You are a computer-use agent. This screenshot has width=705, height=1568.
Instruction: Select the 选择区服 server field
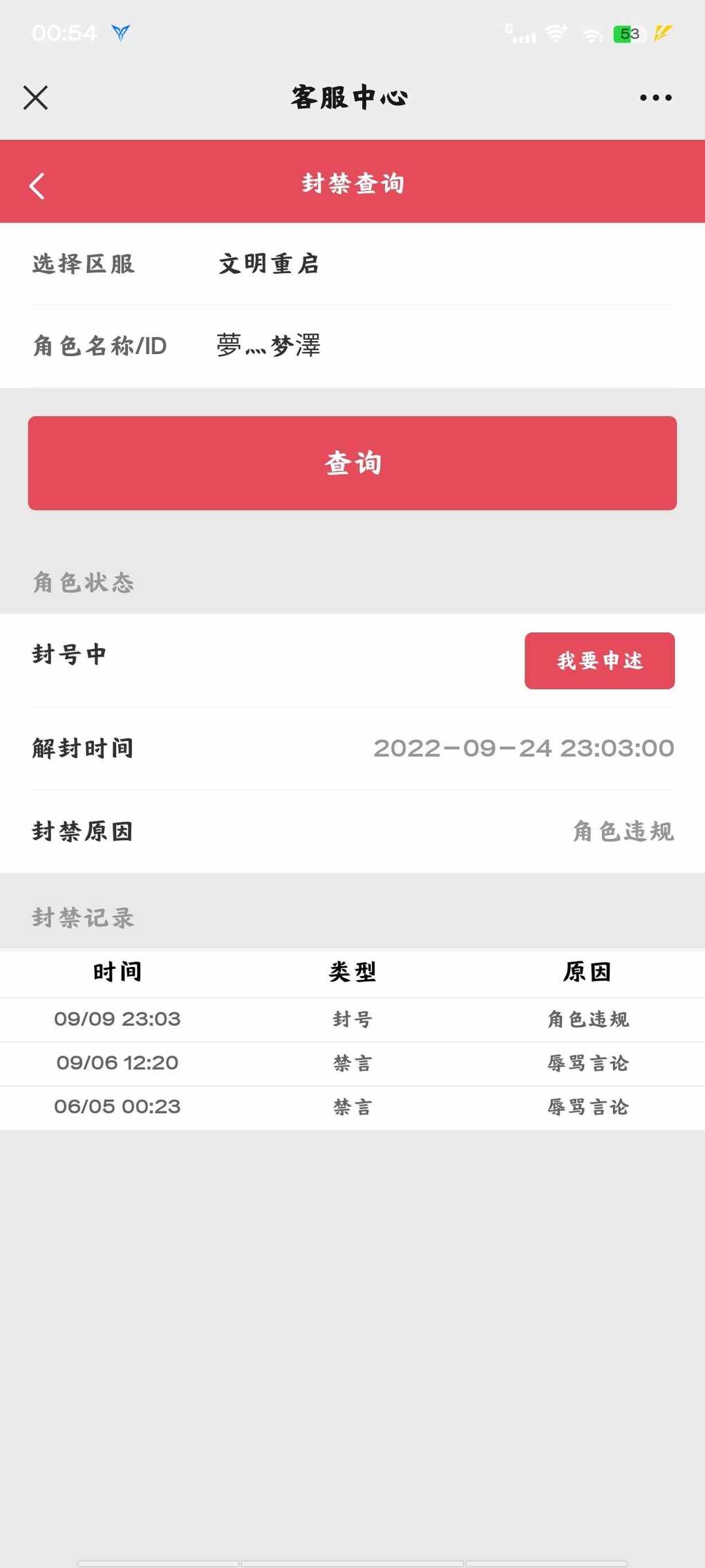coord(352,264)
